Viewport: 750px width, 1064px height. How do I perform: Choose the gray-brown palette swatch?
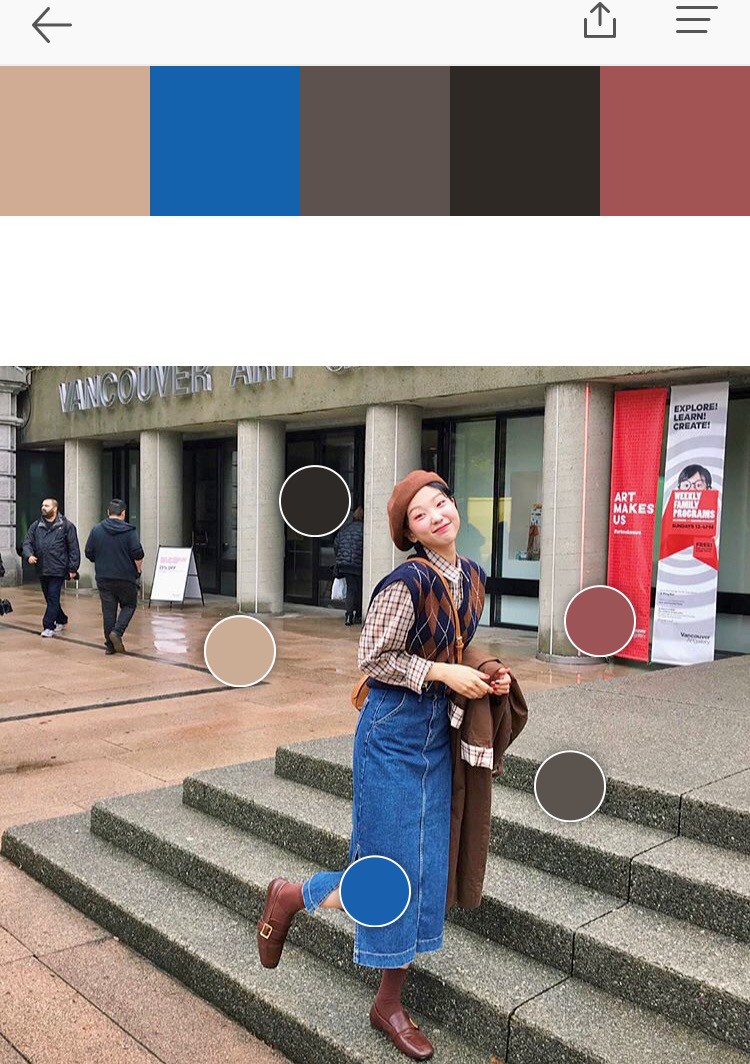click(x=375, y=141)
